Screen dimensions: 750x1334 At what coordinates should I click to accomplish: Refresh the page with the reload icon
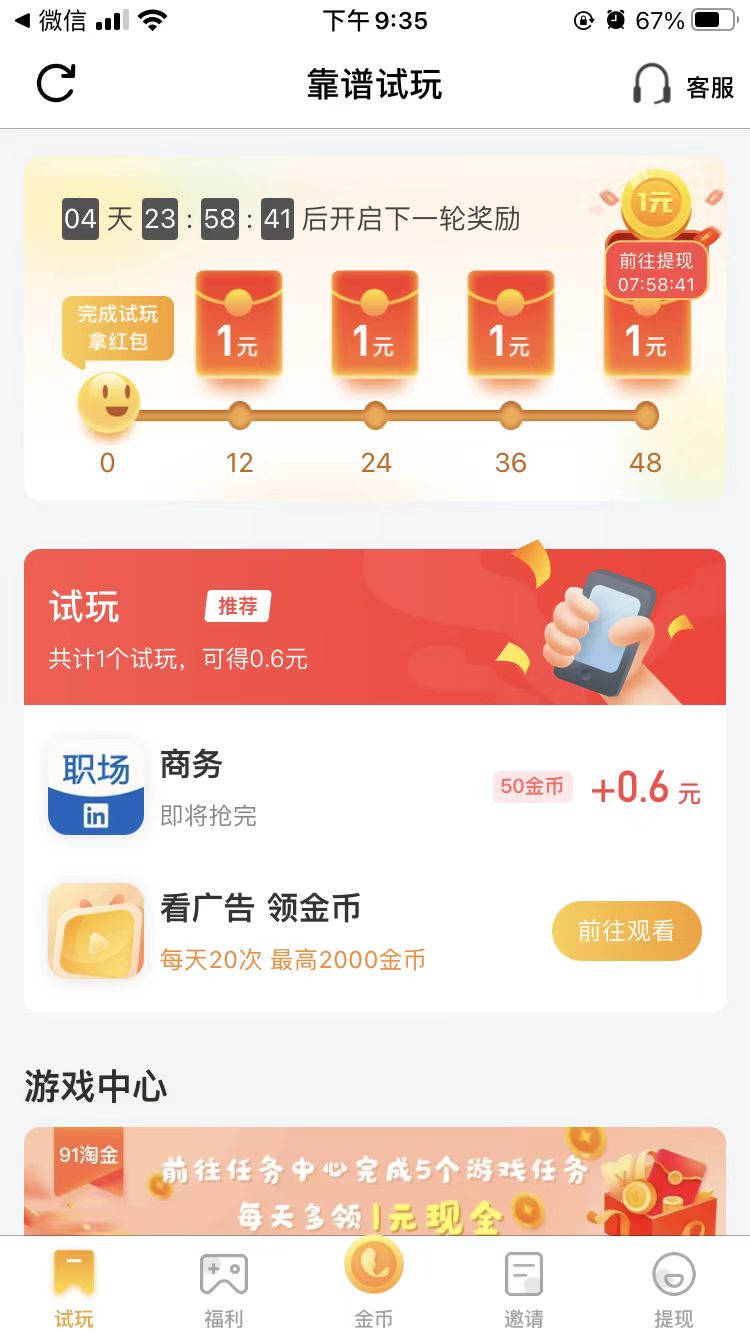[x=56, y=84]
